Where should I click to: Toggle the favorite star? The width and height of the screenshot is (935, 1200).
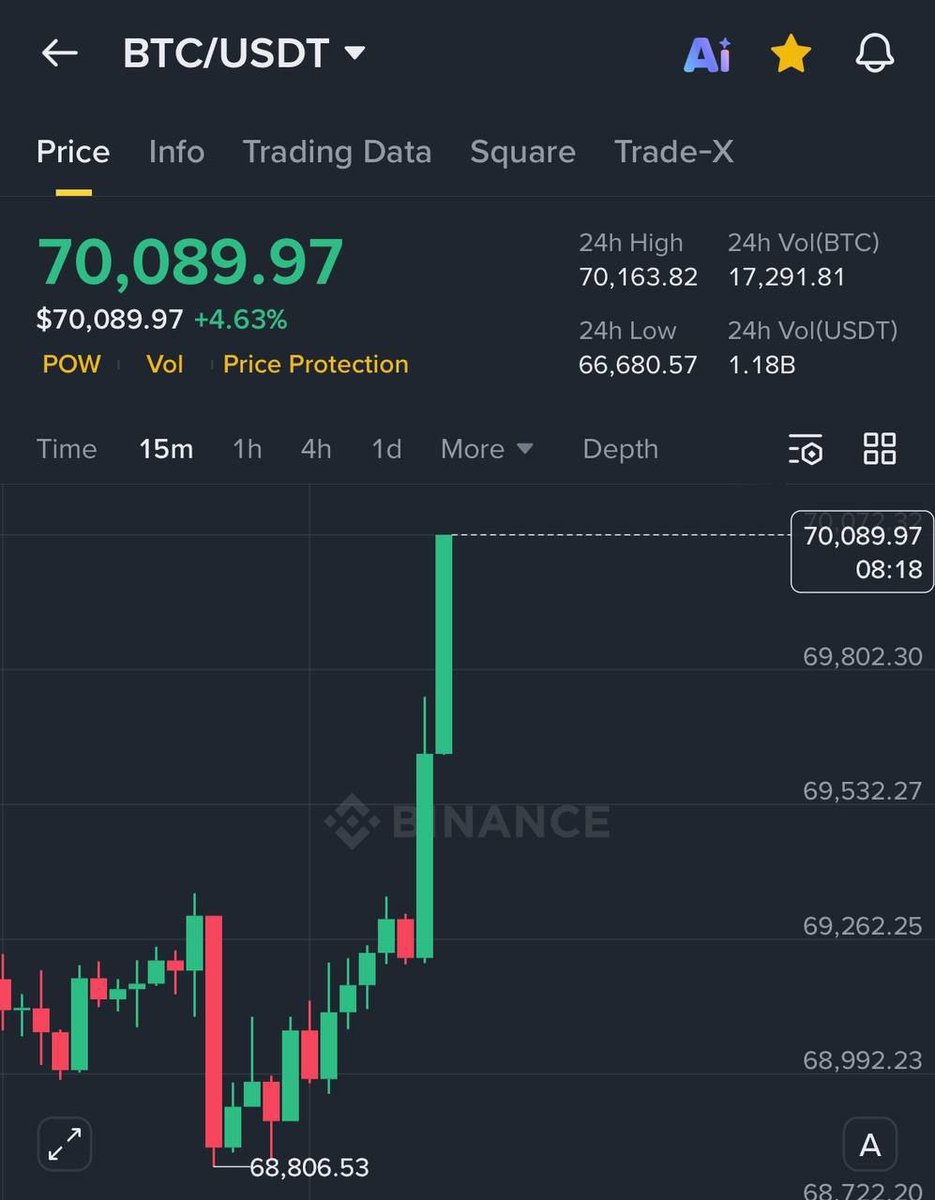[790, 55]
